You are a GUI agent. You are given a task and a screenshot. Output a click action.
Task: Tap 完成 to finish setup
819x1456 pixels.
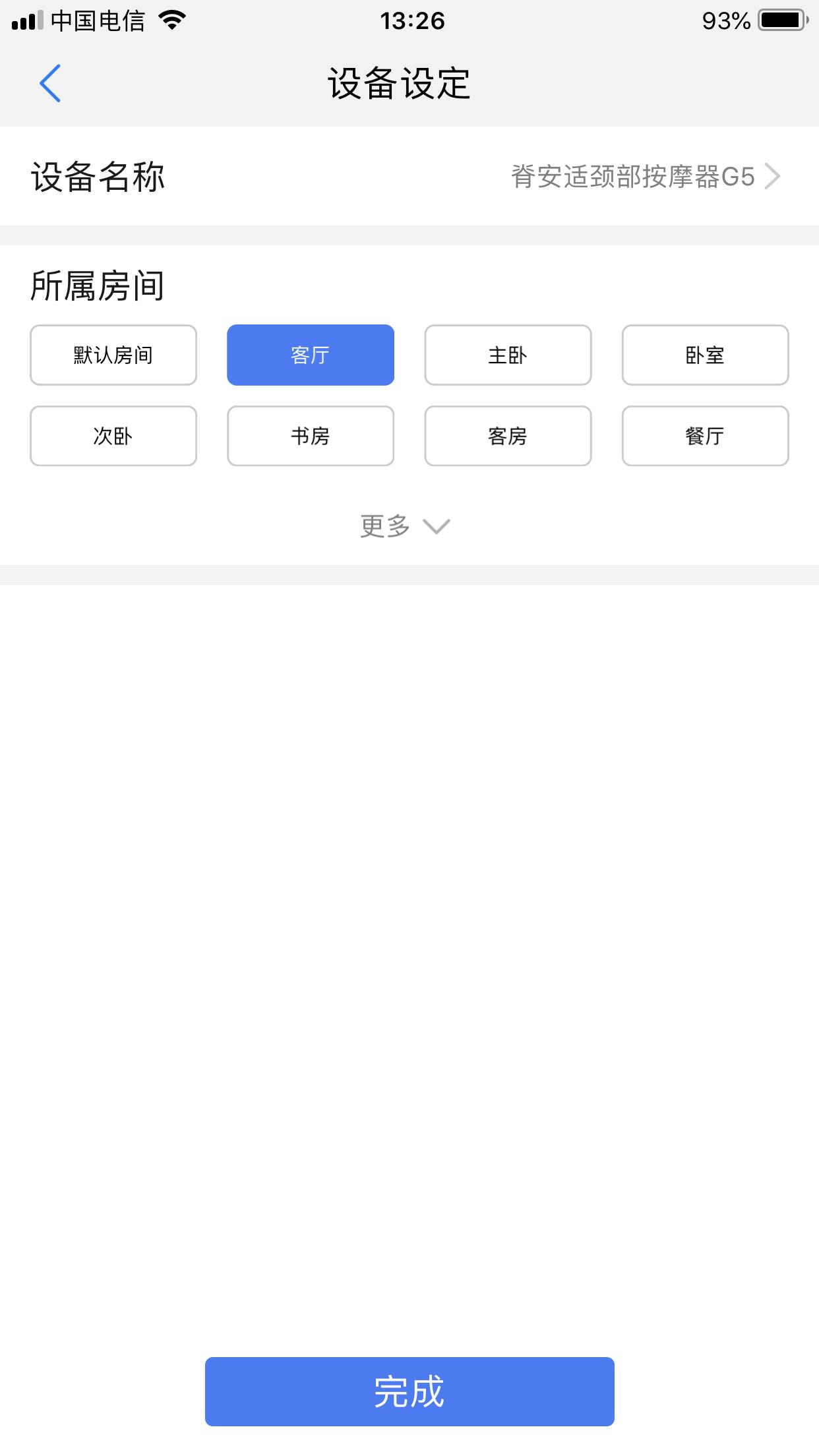[409, 1391]
